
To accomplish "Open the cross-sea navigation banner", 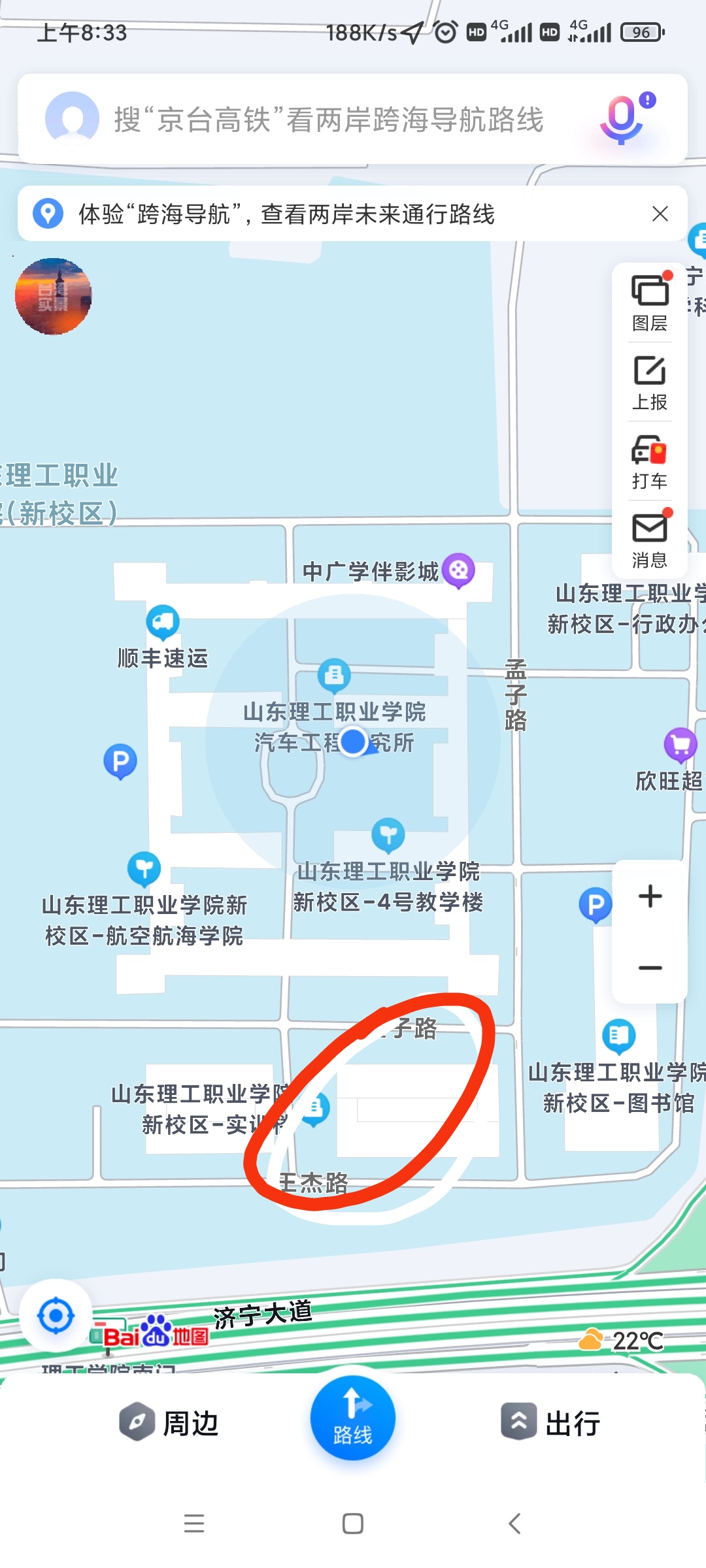I will click(x=288, y=214).
